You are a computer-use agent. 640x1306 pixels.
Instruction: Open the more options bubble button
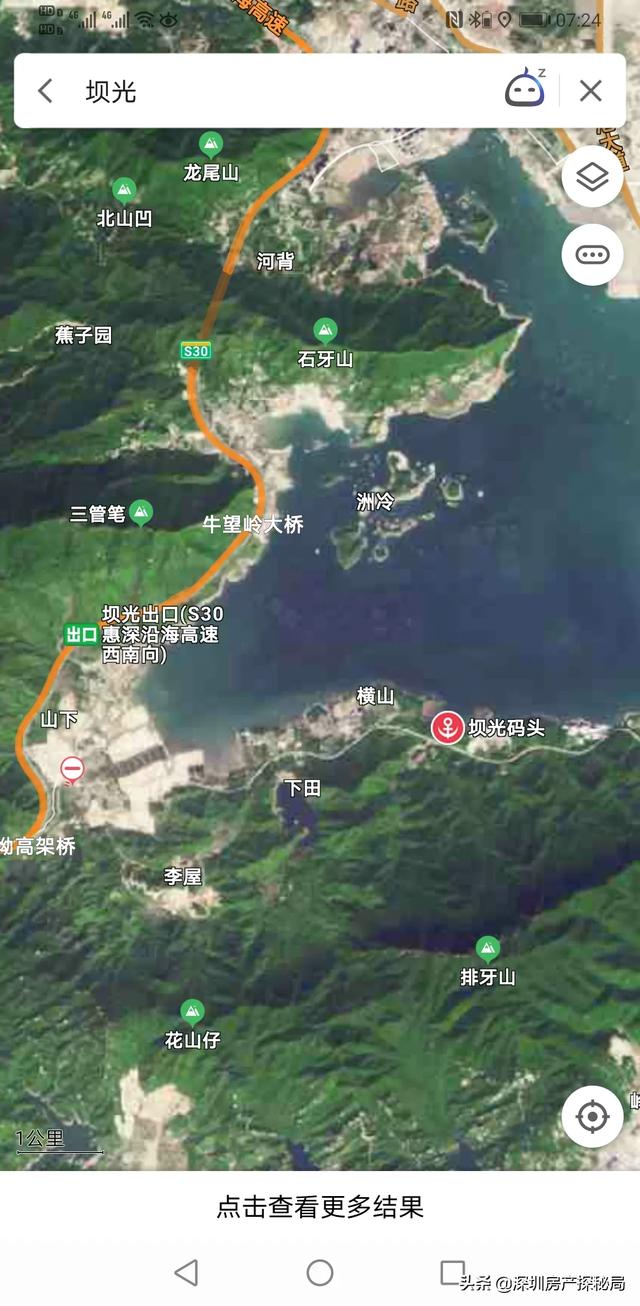click(592, 254)
